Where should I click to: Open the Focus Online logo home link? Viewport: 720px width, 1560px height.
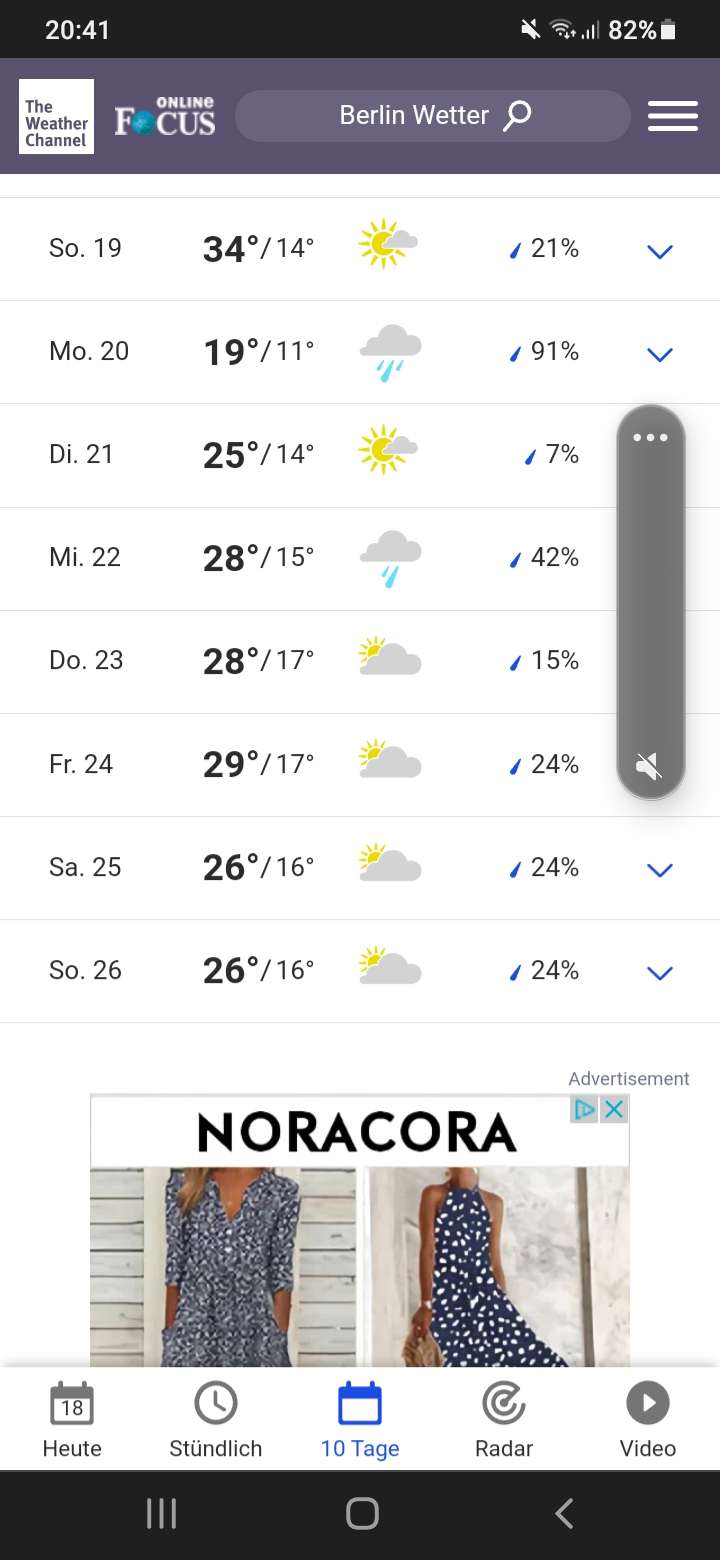tap(165, 117)
